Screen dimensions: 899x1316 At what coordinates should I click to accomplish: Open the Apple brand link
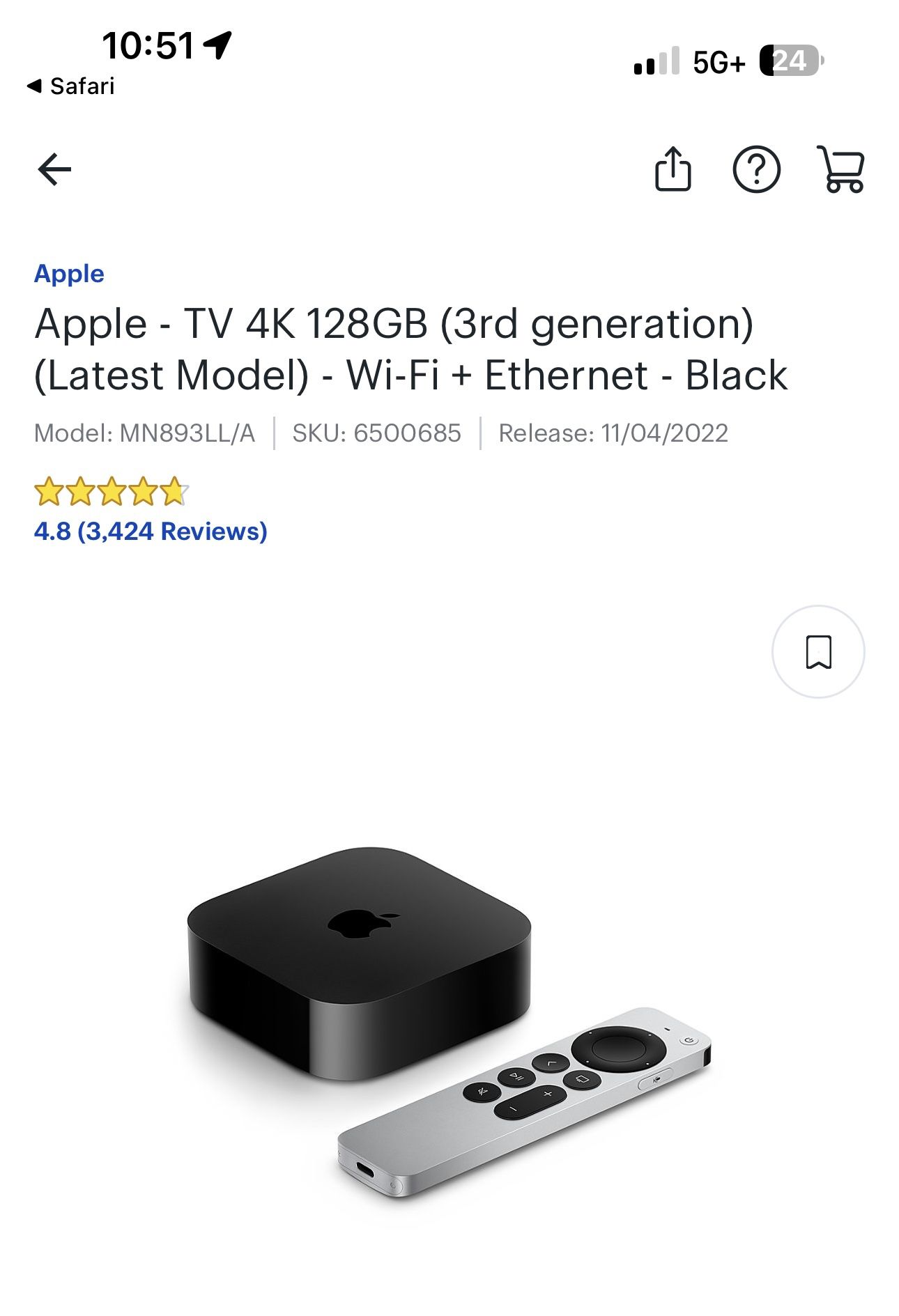click(69, 273)
